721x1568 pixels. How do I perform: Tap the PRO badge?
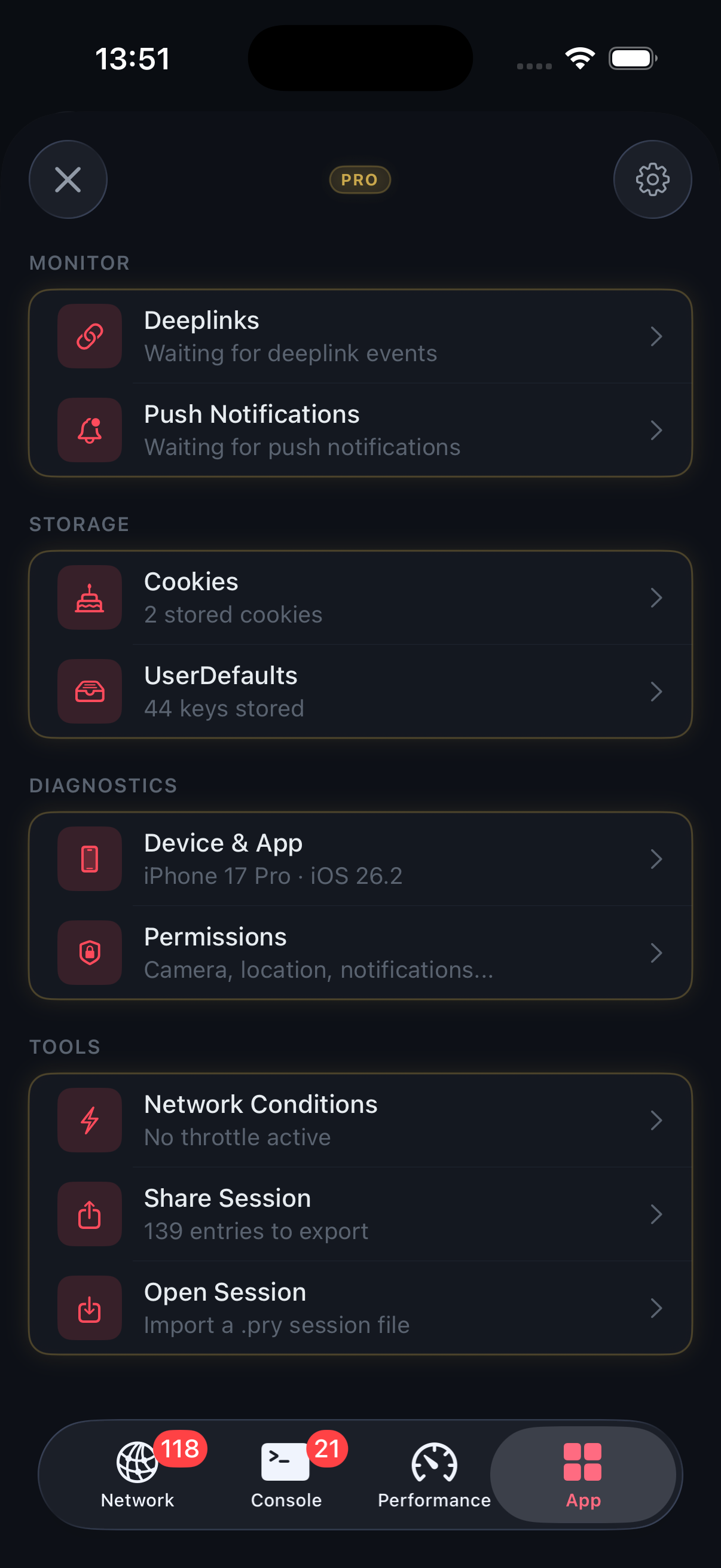click(359, 179)
